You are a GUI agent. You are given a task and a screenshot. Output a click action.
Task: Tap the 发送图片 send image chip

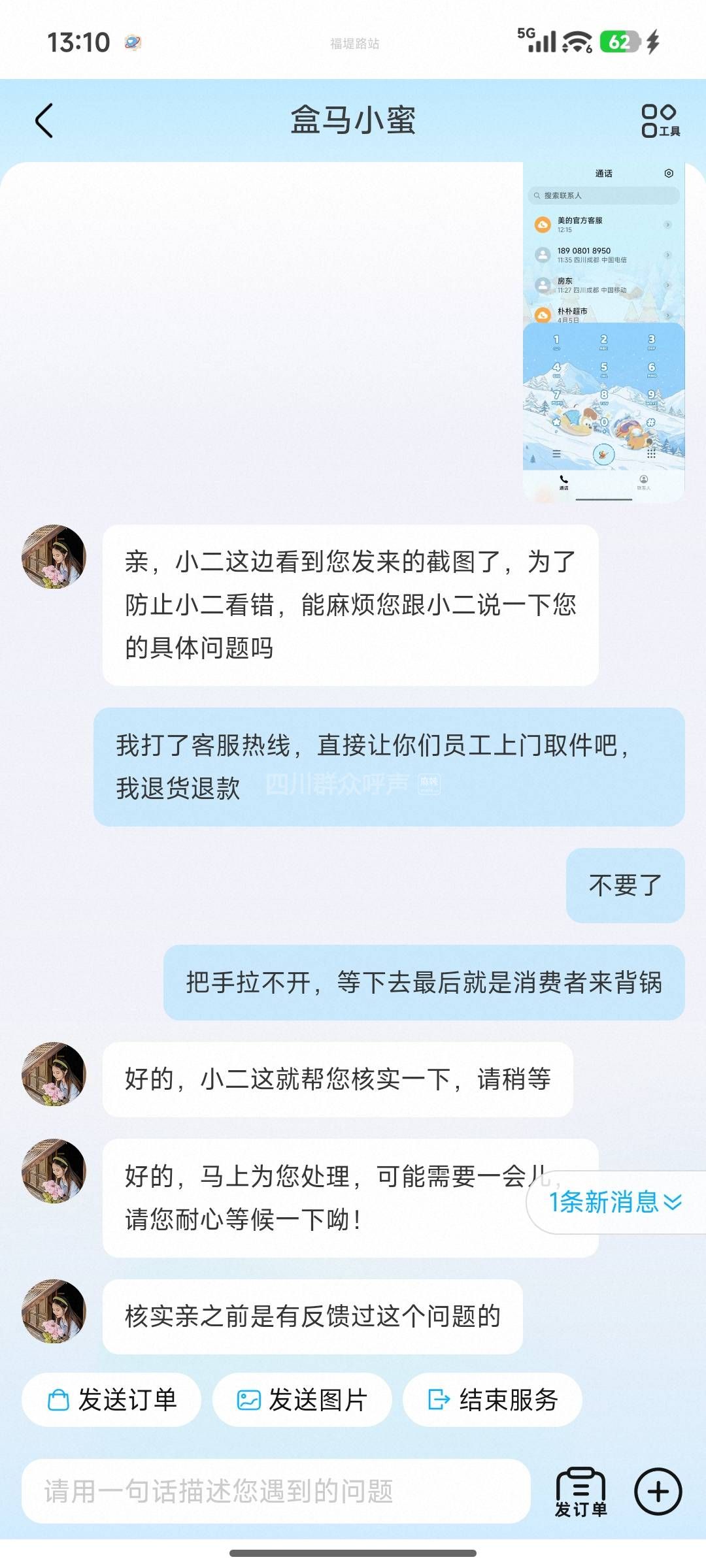[302, 1400]
